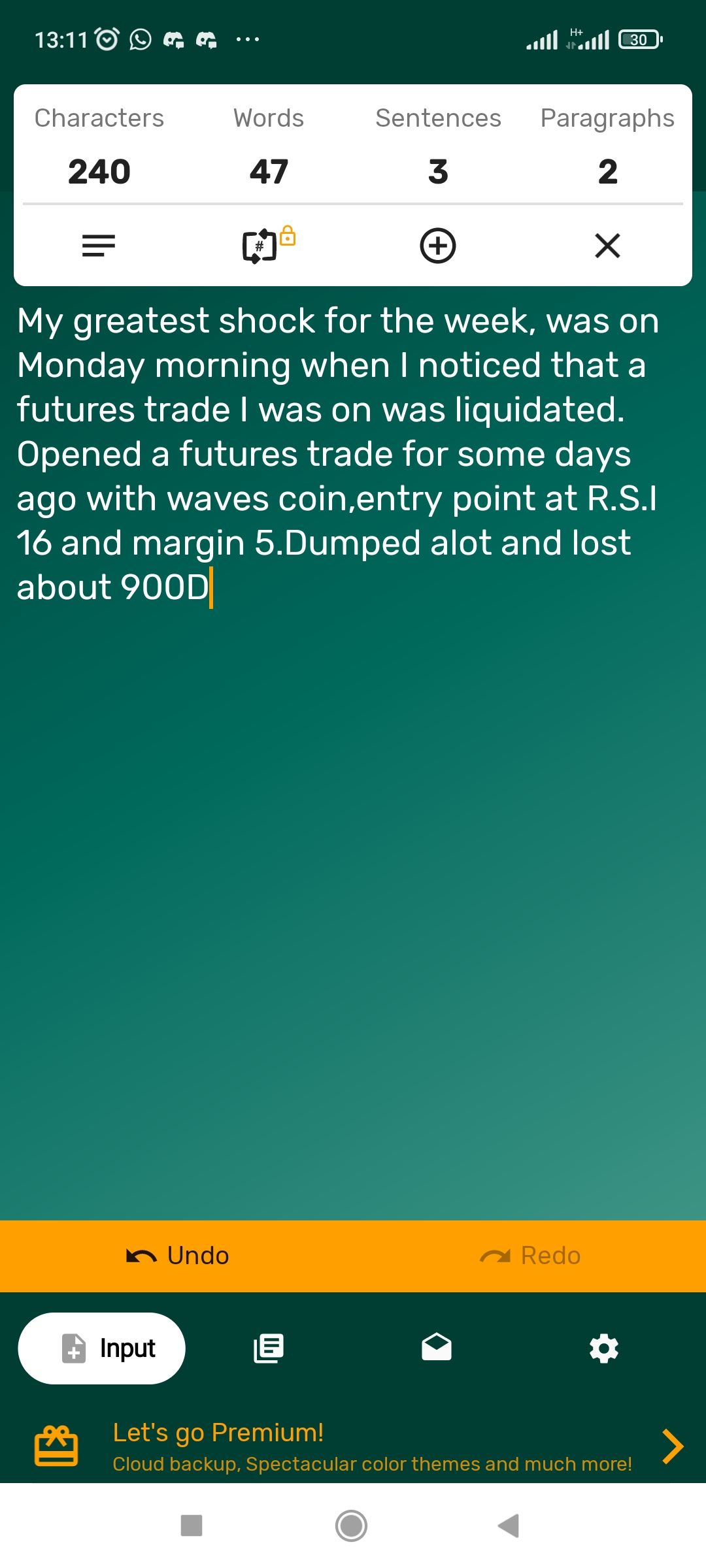Go back using system back button
The width and height of the screenshot is (706, 1568).
(509, 1526)
